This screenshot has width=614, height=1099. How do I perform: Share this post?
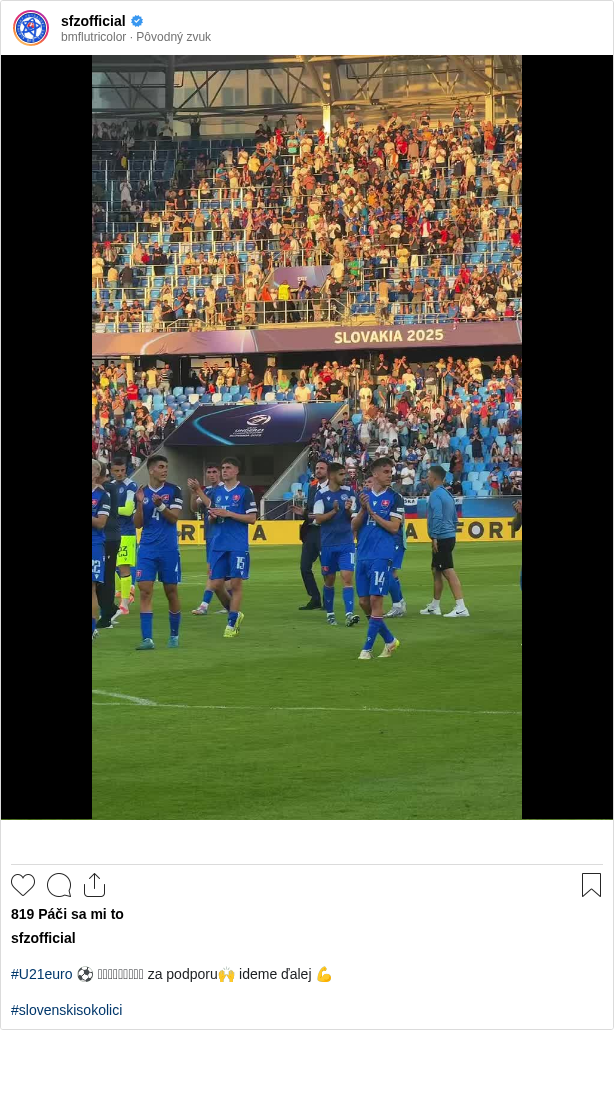94,885
